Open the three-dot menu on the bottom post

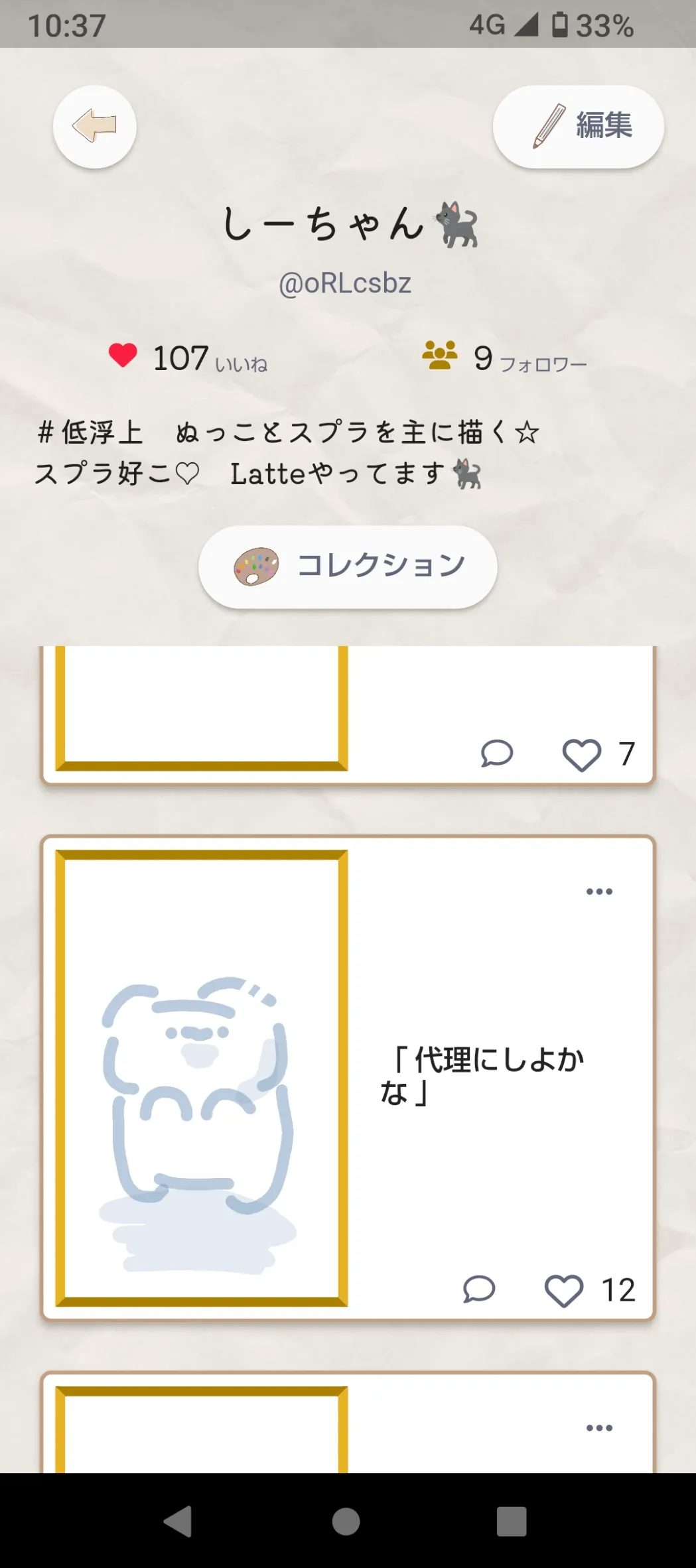[x=599, y=1427]
